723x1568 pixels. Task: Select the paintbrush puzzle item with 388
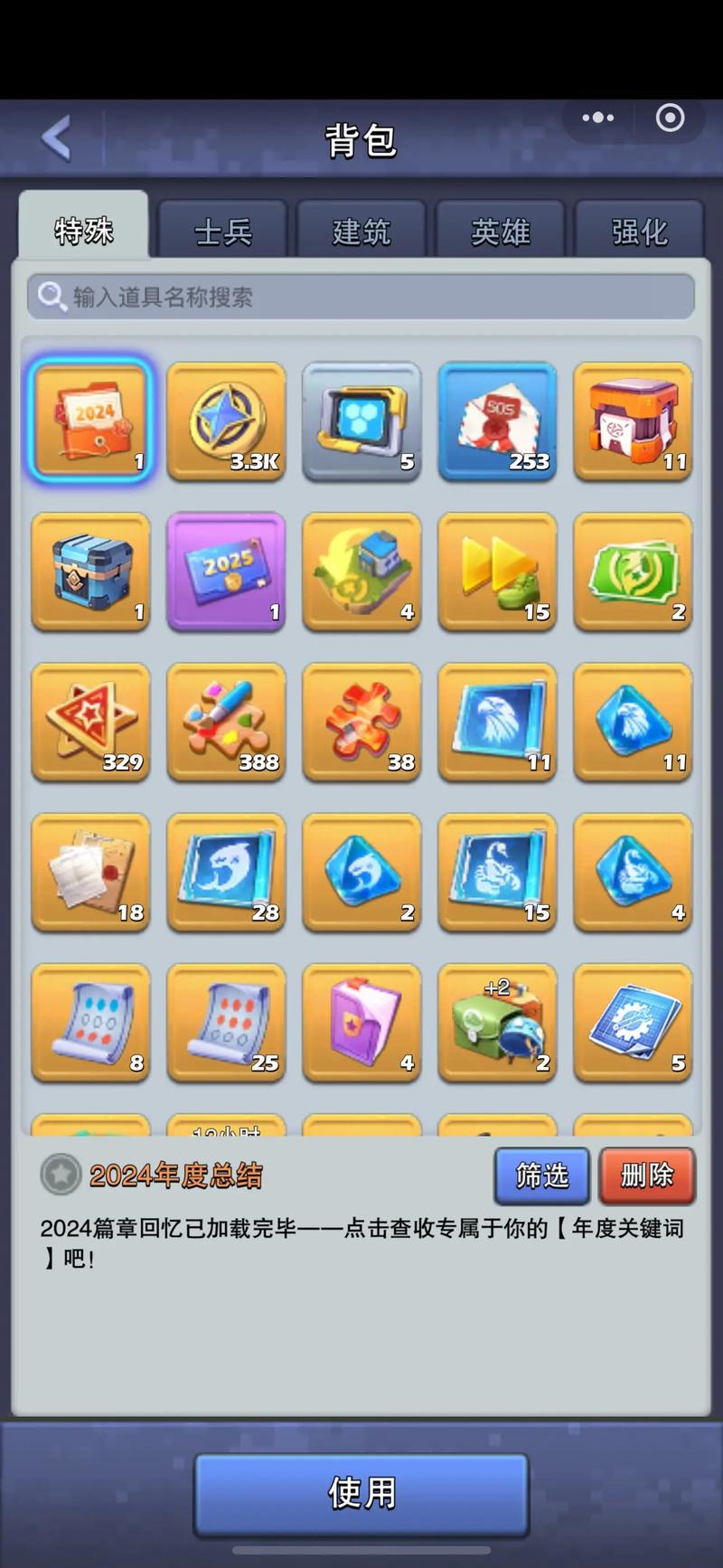226,721
